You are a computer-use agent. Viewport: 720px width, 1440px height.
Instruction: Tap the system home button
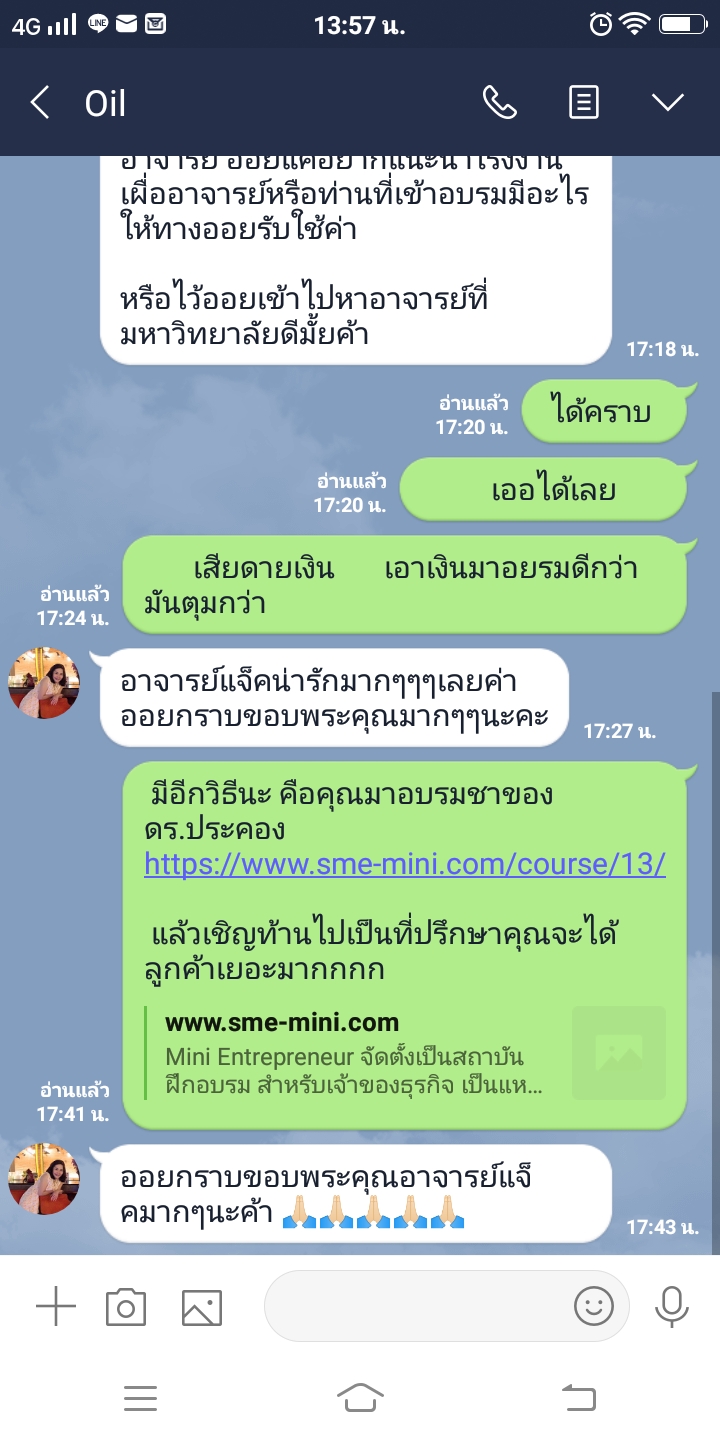pyautogui.click(x=360, y=1397)
